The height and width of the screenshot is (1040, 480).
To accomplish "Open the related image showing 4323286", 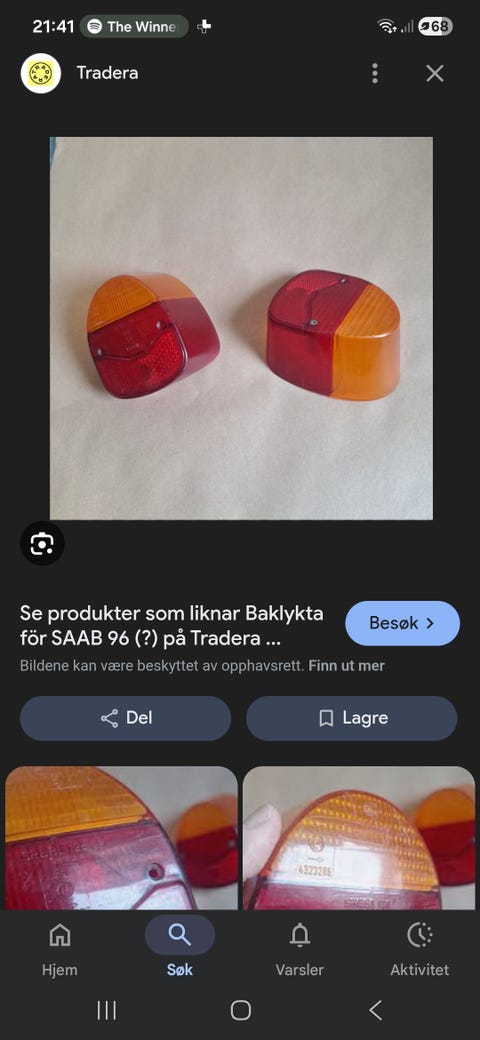I will (359, 838).
